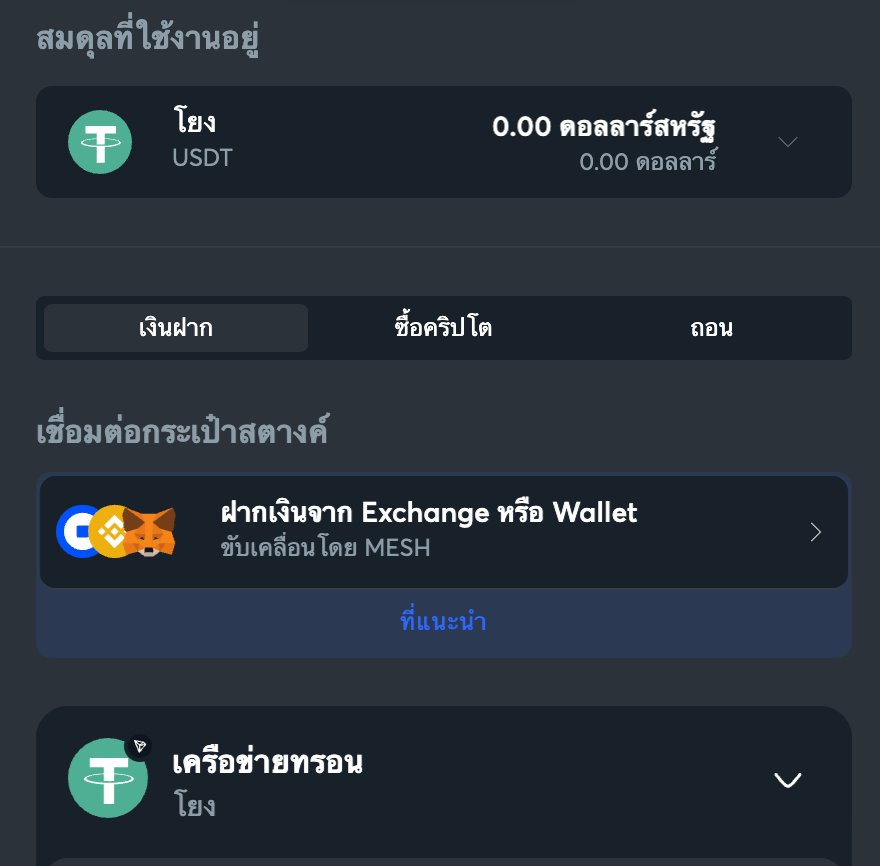Screen dimensions: 880x866
Task: Switch to the ซื้อคริปโต tab
Action: click(443, 328)
